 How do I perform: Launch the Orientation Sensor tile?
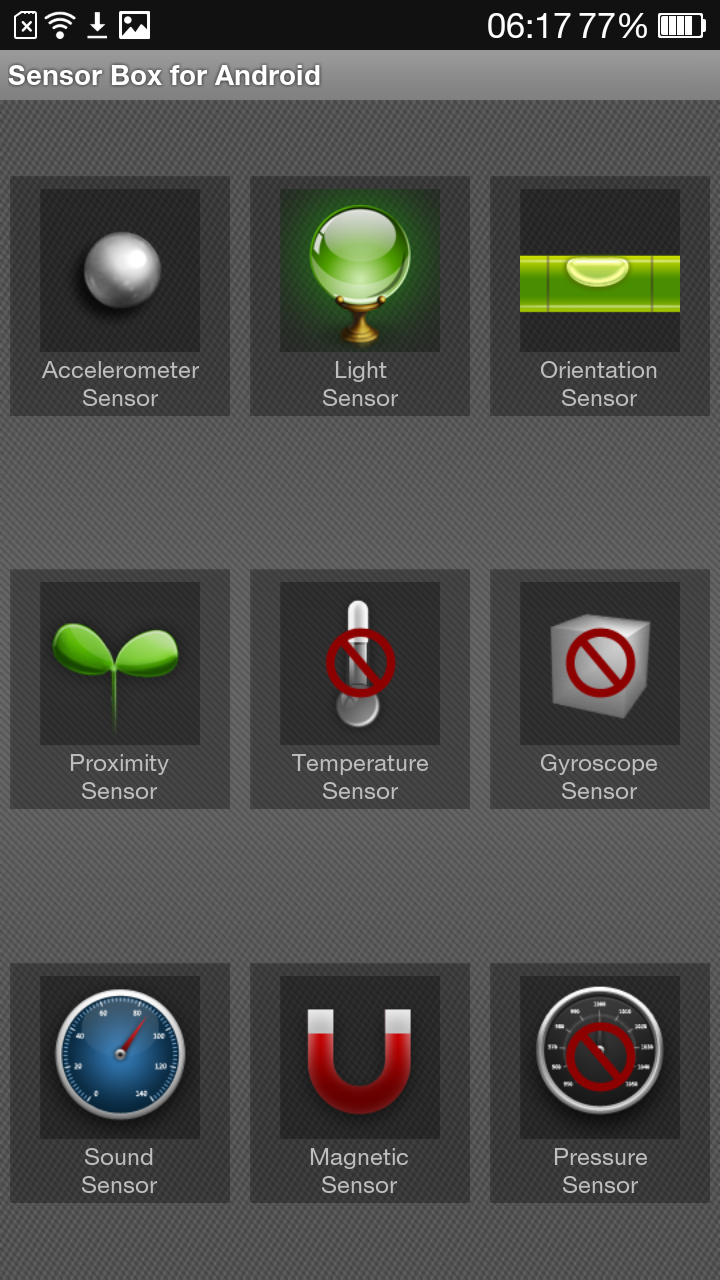pos(600,296)
